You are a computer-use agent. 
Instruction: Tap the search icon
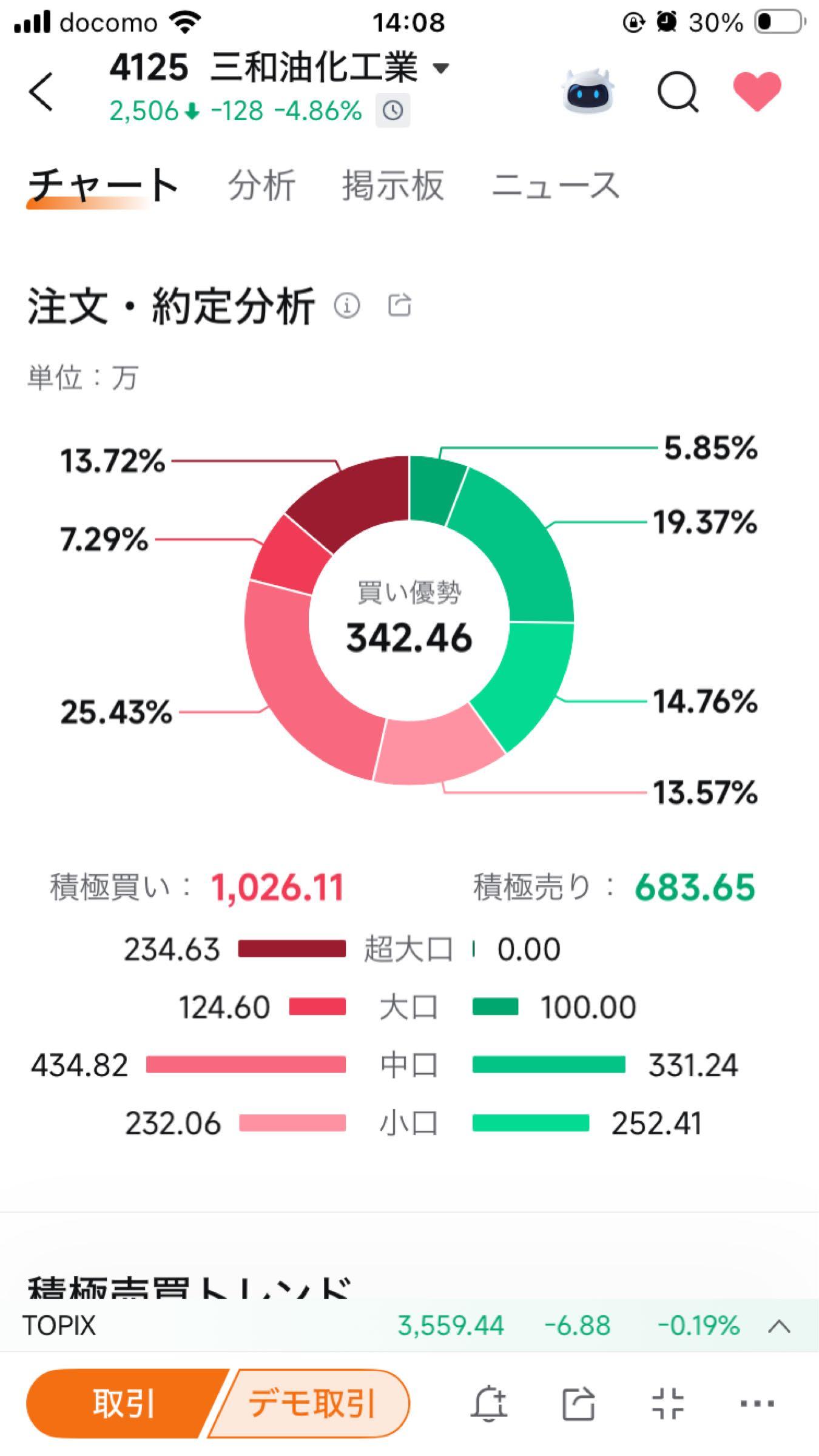(678, 92)
